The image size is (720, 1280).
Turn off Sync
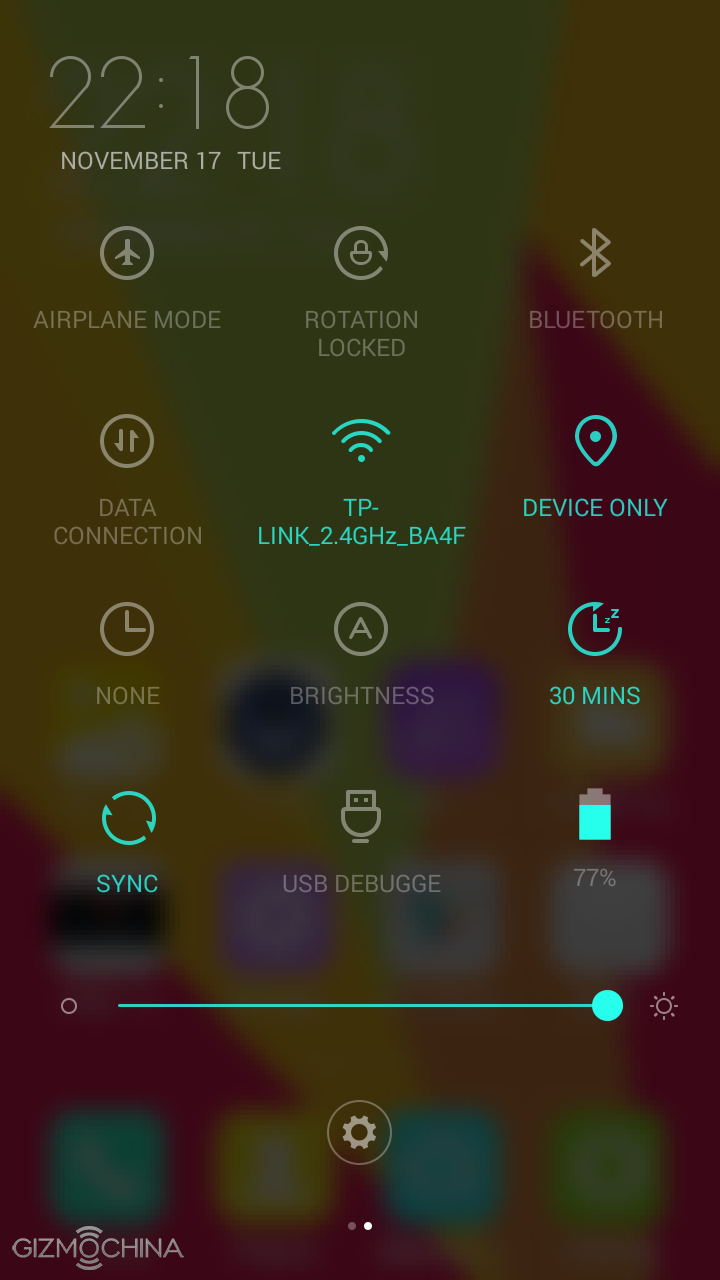coord(128,818)
